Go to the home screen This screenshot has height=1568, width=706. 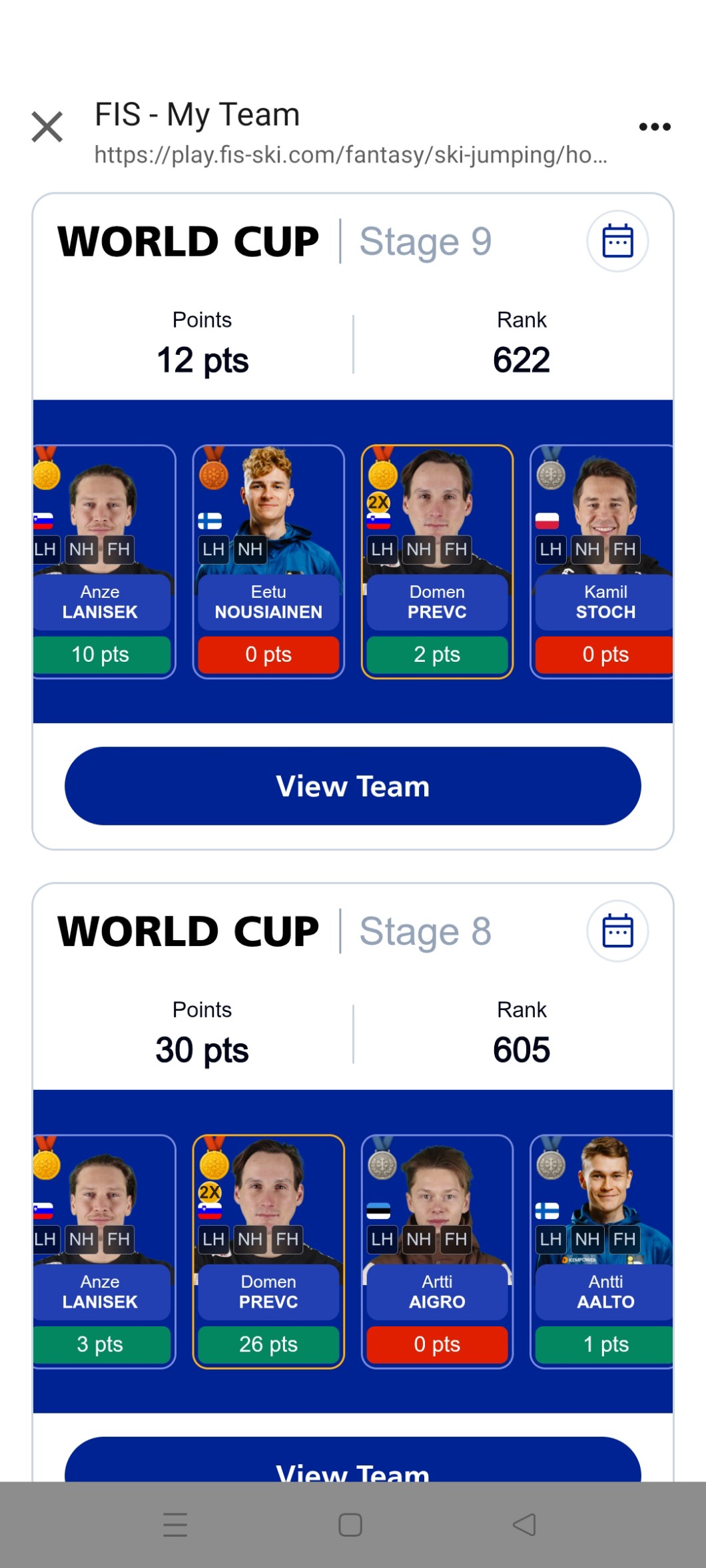click(350, 1525)
